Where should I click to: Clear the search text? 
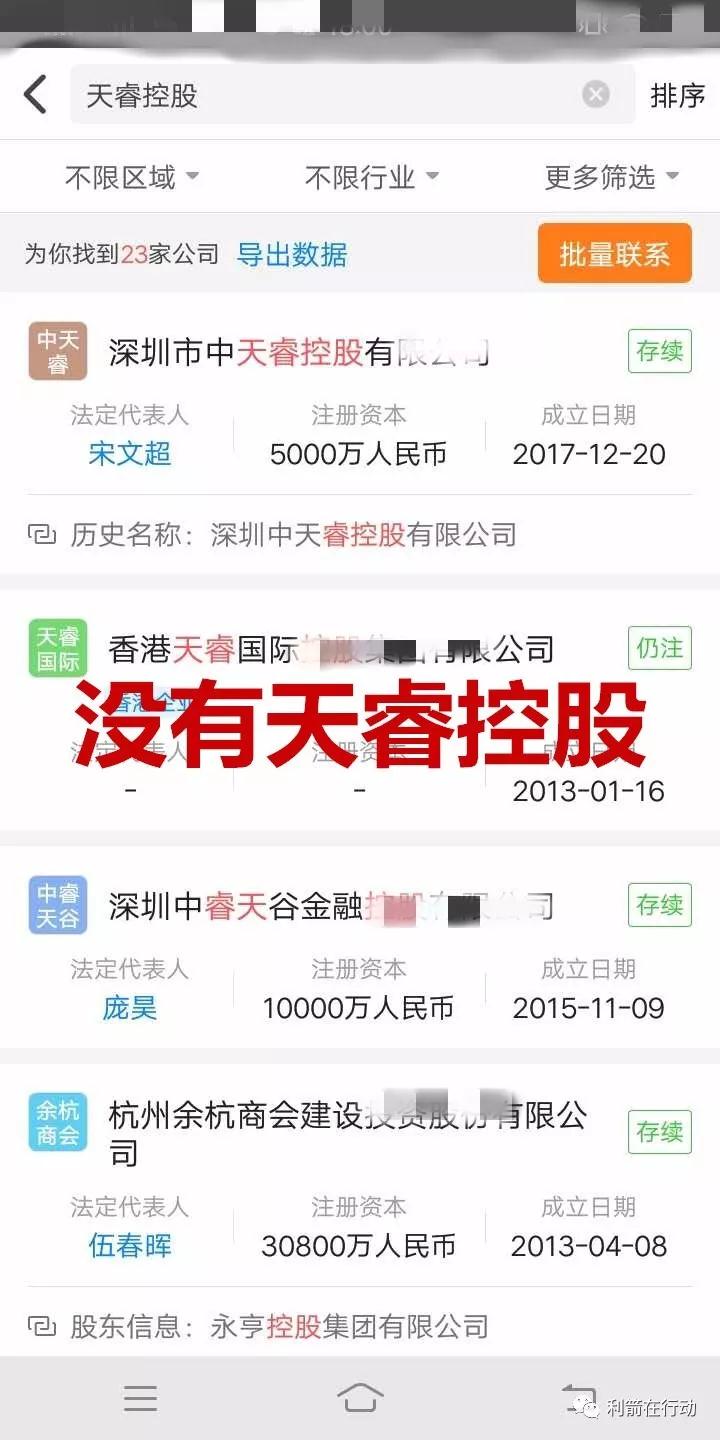click(596, 95)
